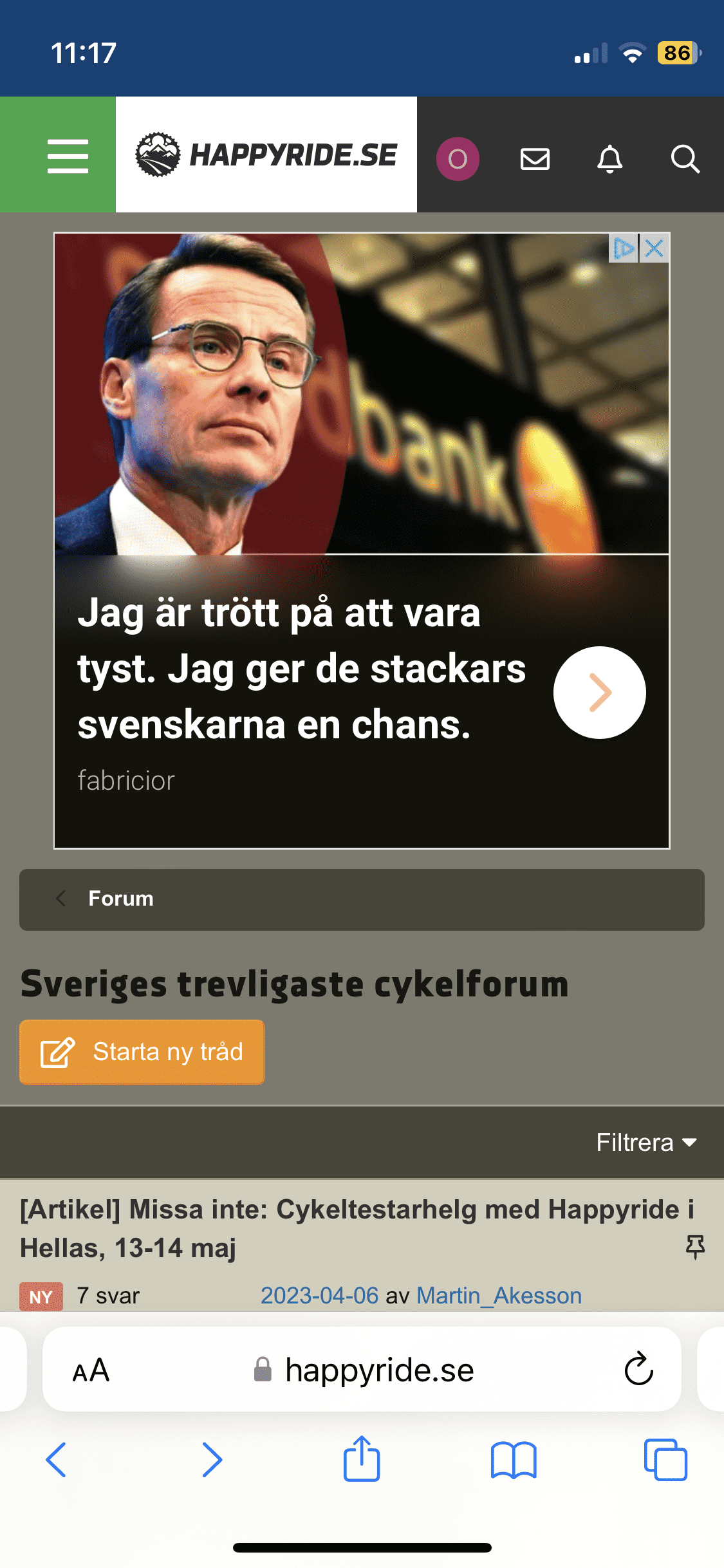Collapse back to Forum via breadcrumb chevron
Screen dimensions: 724x1568
point(61,899)
